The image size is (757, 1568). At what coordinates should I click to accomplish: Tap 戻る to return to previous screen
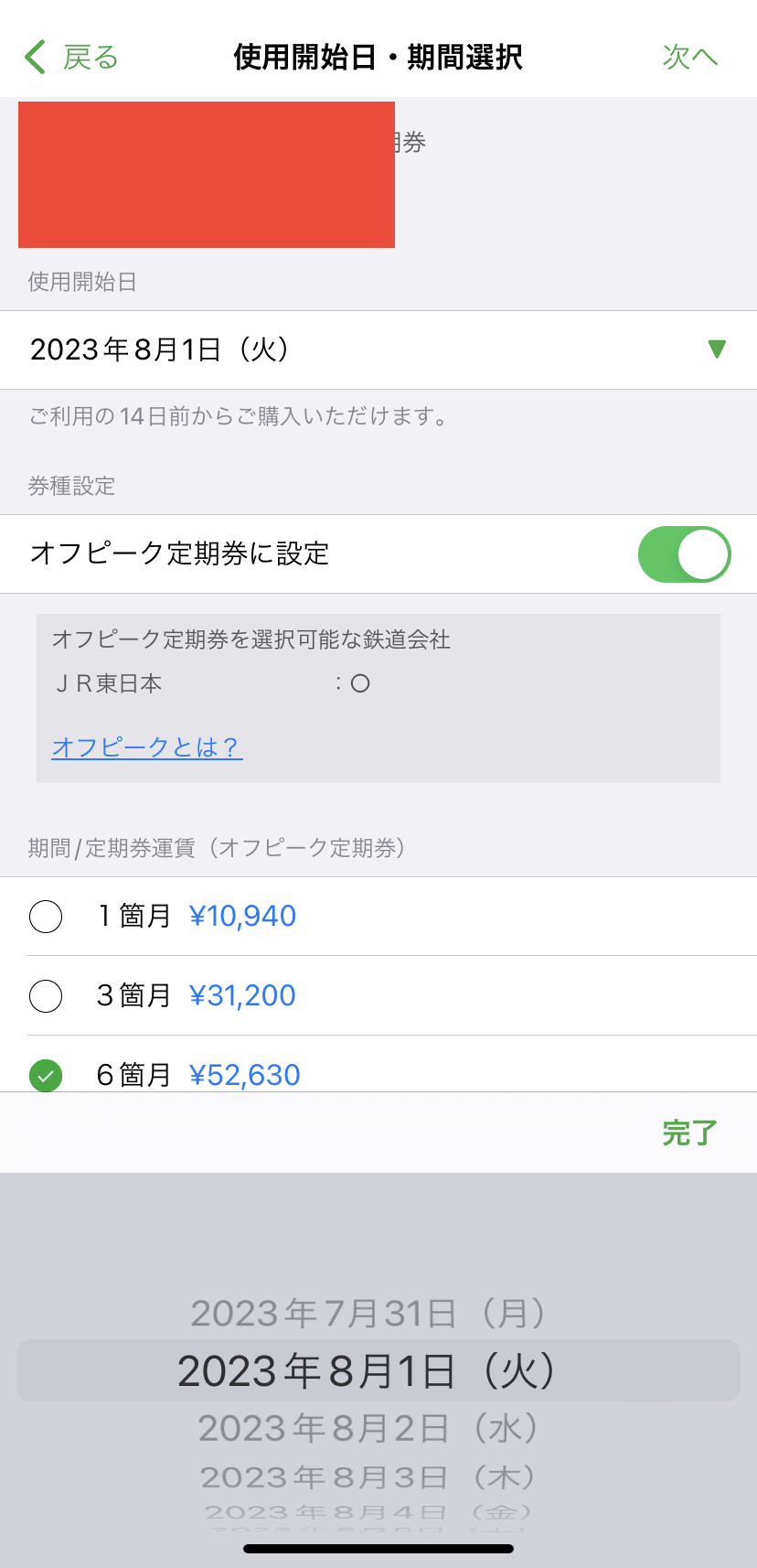pyautogui.click(x=89, y=57)
